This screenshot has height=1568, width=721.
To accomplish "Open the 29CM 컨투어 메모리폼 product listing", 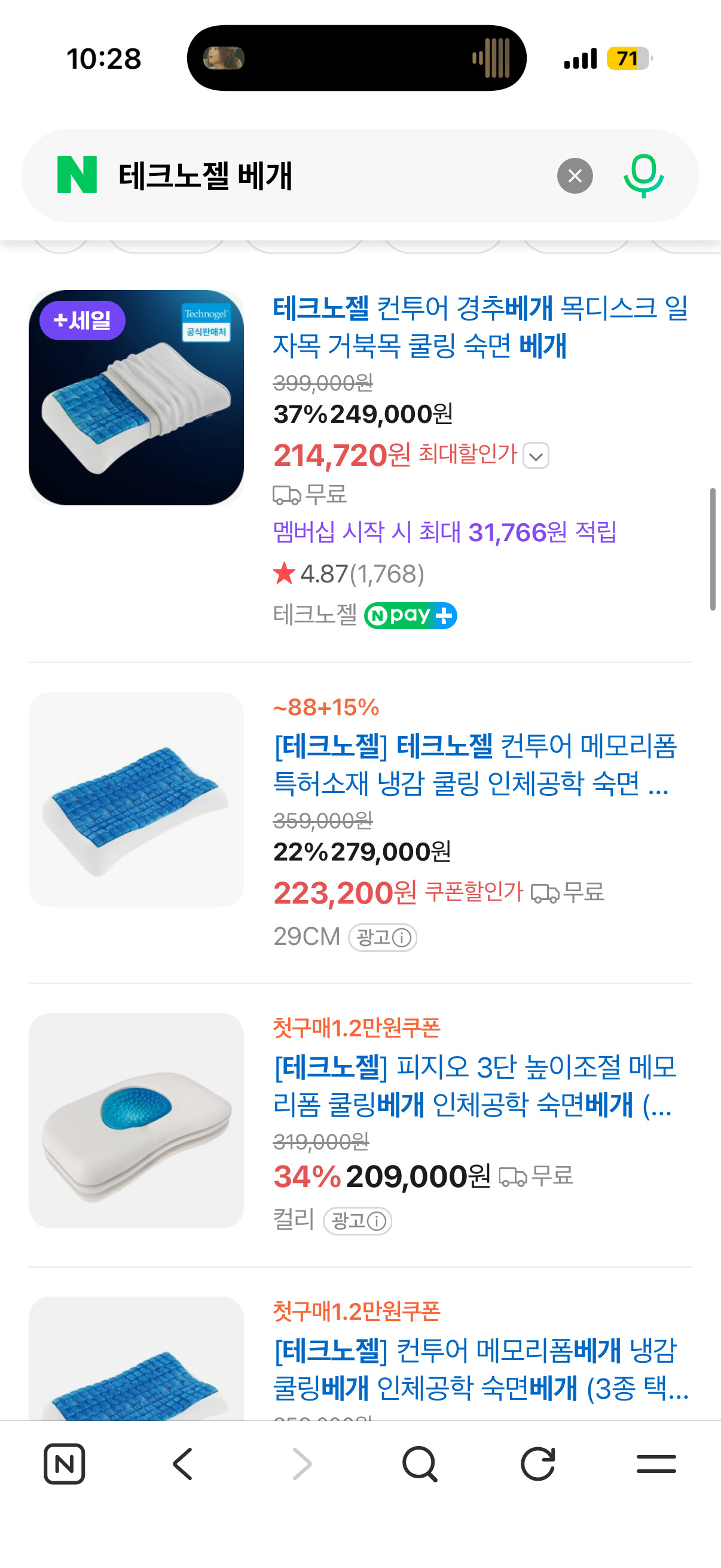I will pos(475,764).
